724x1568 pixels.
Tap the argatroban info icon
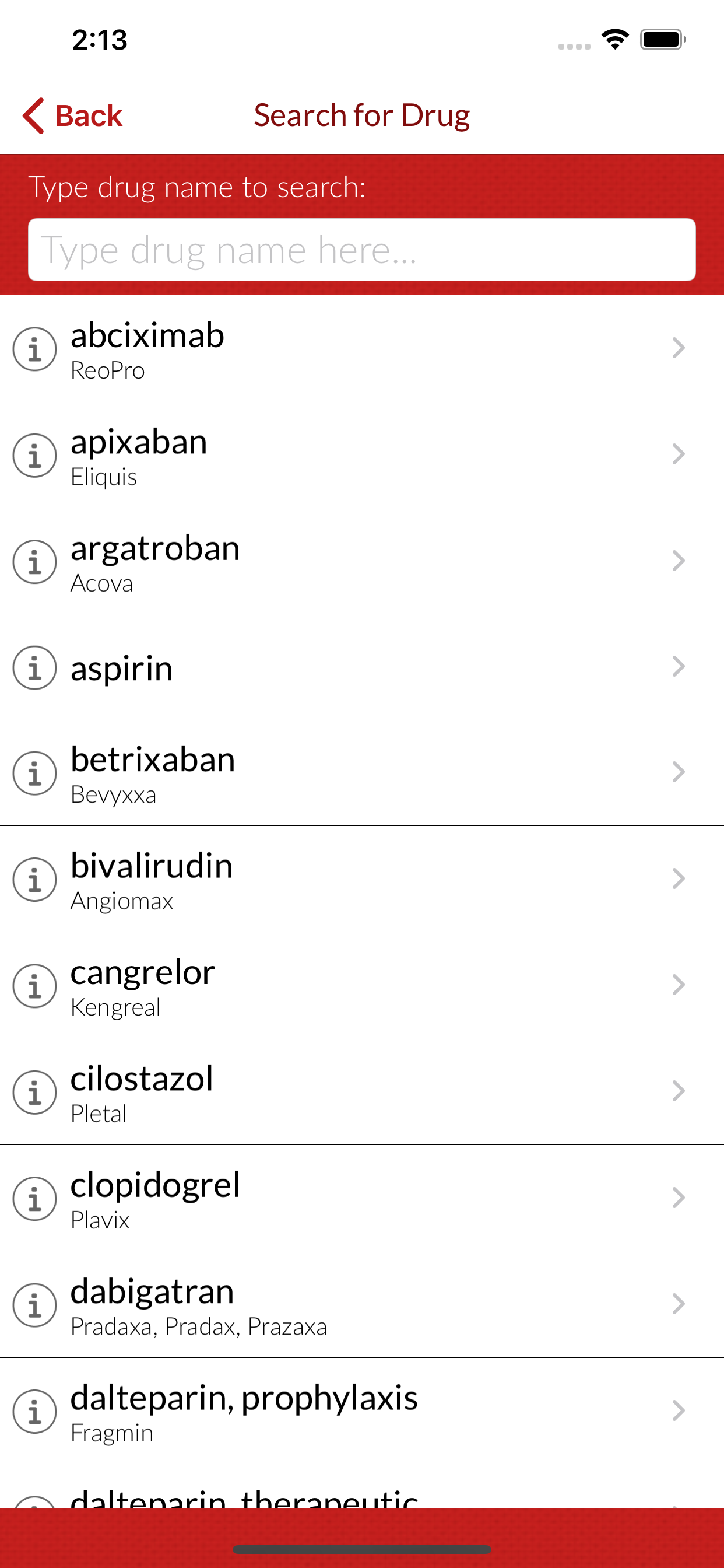pos(34,561)
